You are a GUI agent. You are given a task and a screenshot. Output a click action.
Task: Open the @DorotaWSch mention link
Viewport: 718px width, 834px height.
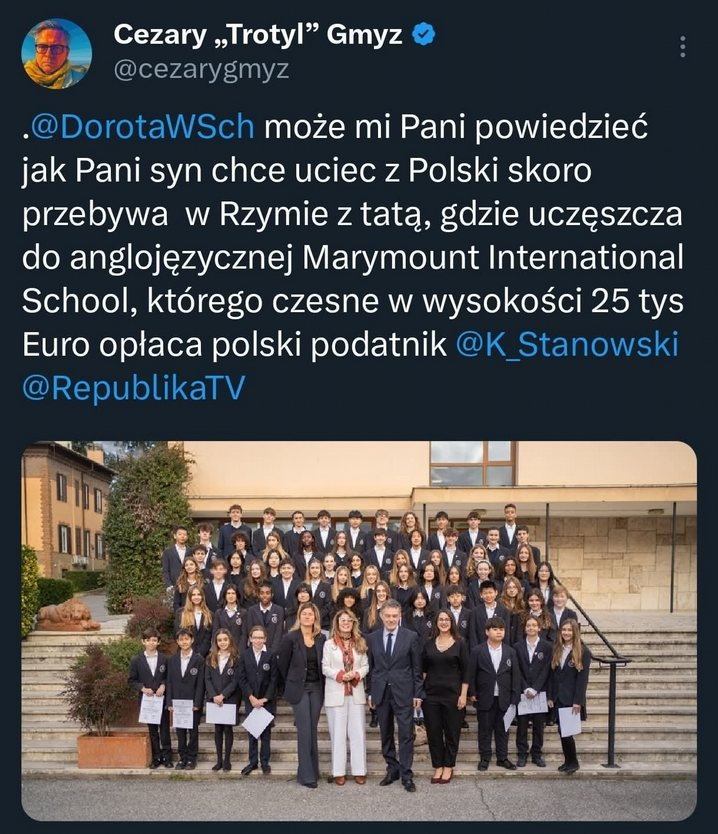click(x=143, y=128)
